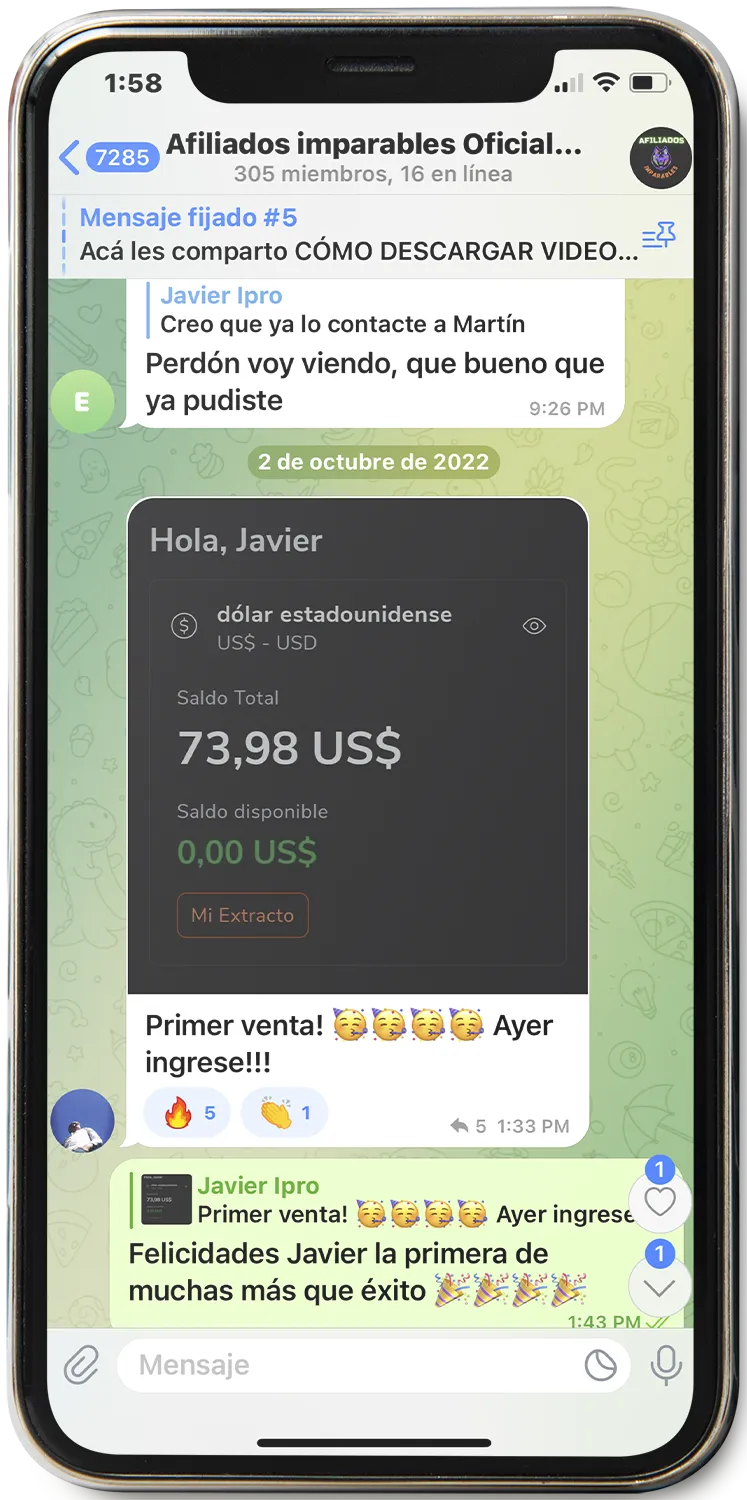
Task: Jump to the latest message with the down arrow
Action: click(660, 1288)
